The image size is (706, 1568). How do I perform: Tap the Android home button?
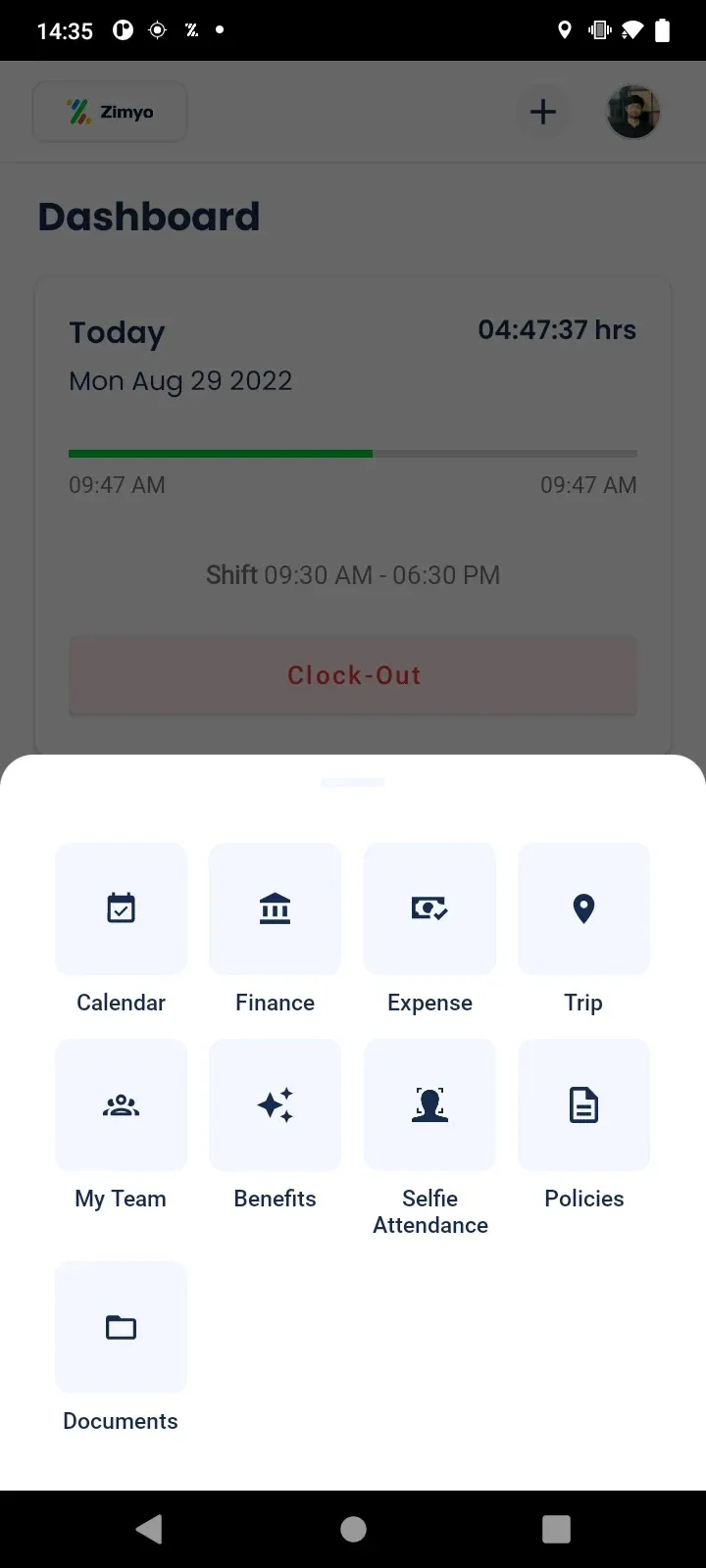click(x=353, y=1528)
